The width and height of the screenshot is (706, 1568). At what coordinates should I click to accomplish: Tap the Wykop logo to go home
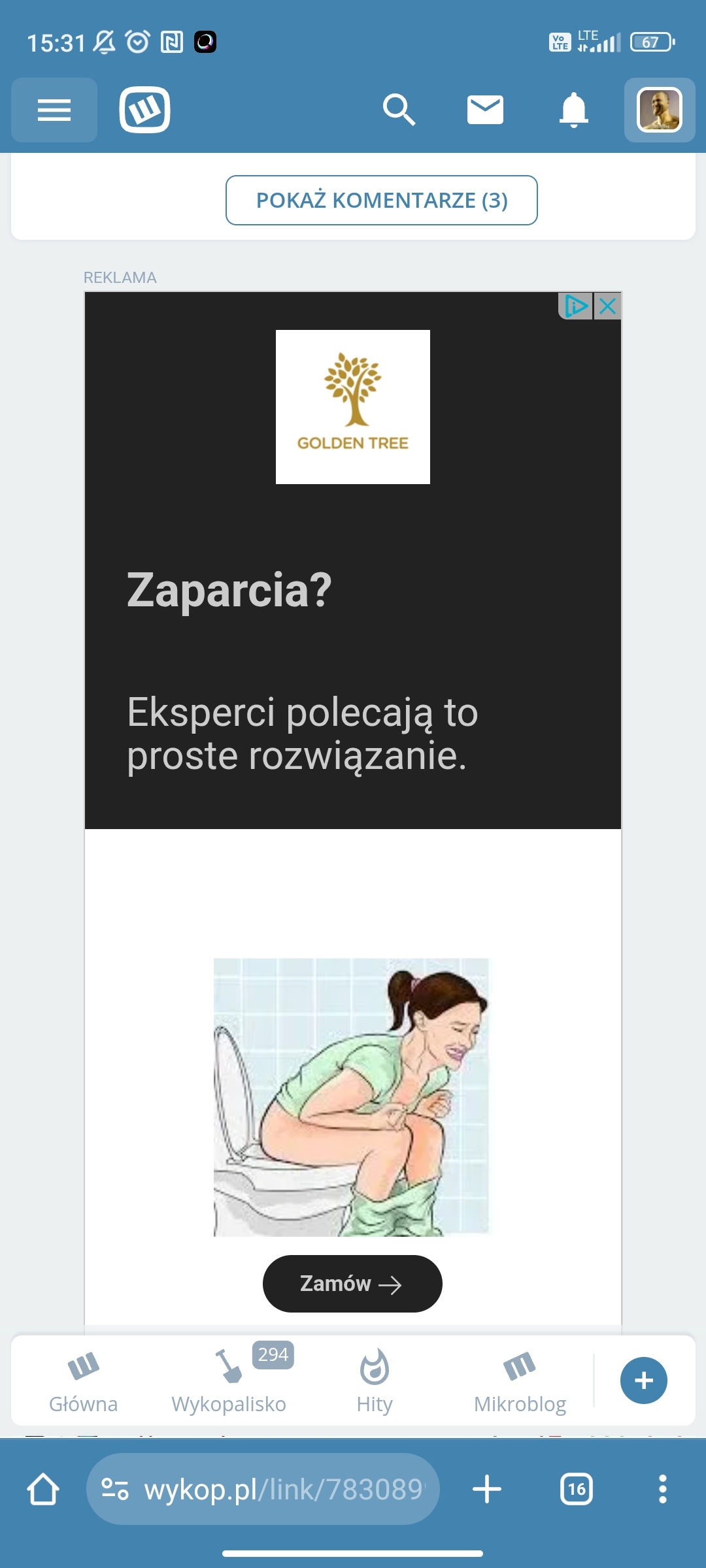click(x=144, y=110)
